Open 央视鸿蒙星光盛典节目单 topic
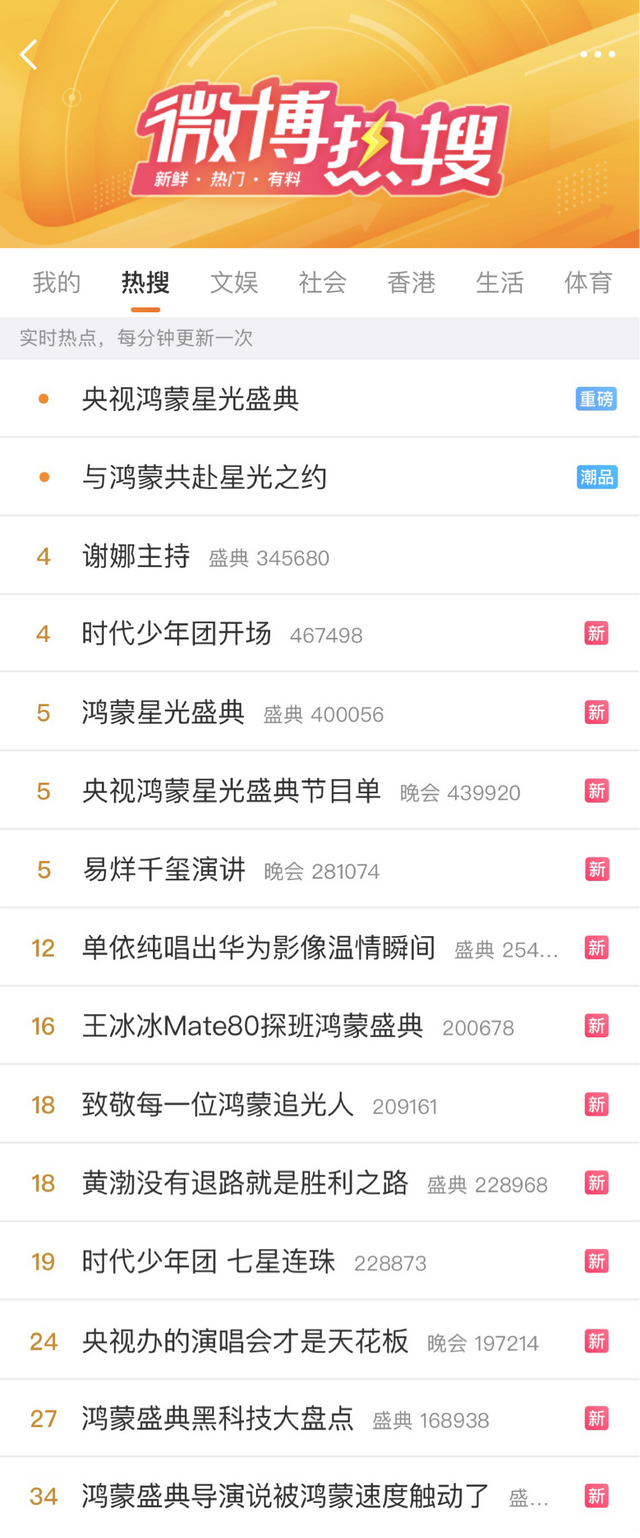The image size is (640, 1538). (231, 791)
